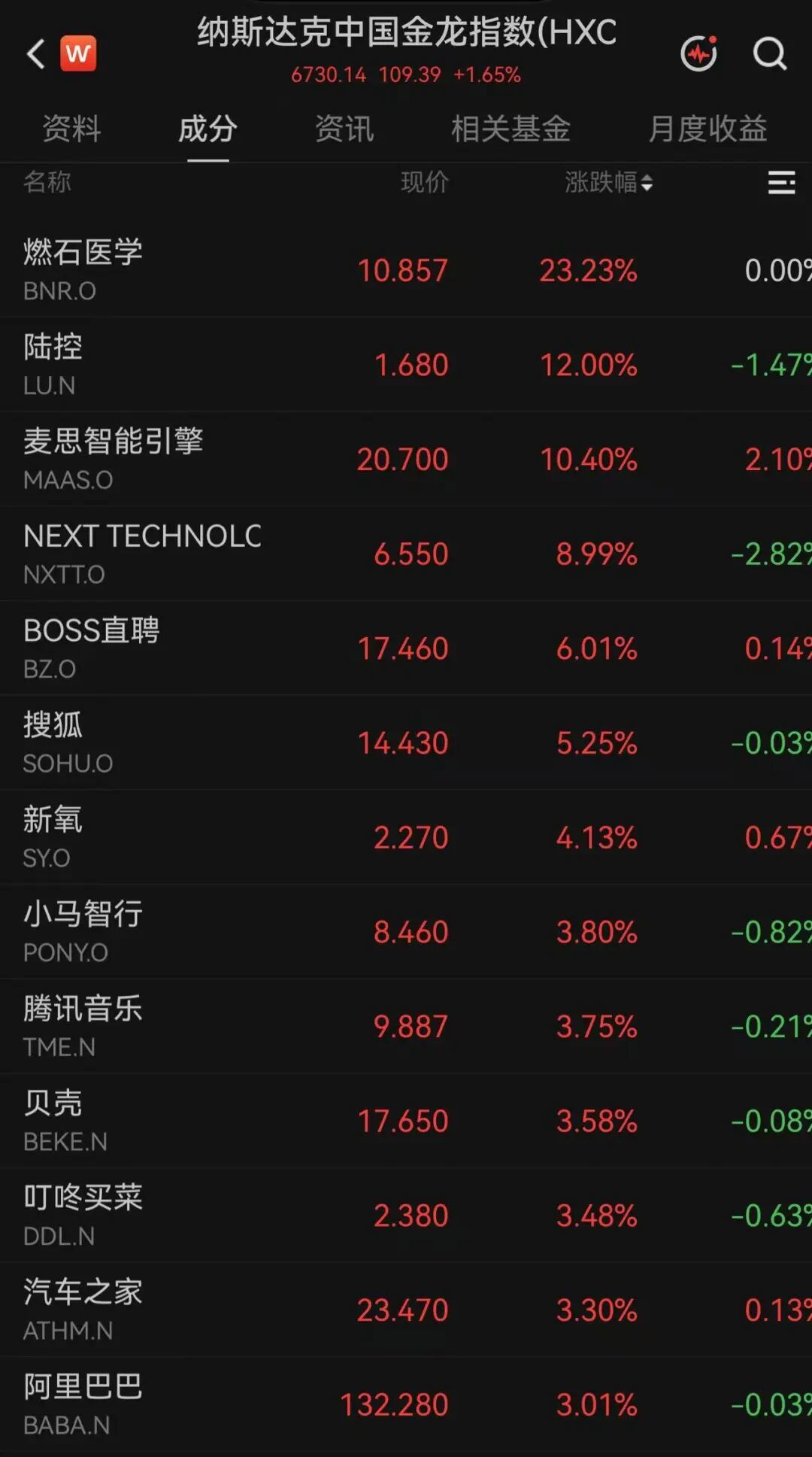Open 小马智行 PONY.O row

406,931
